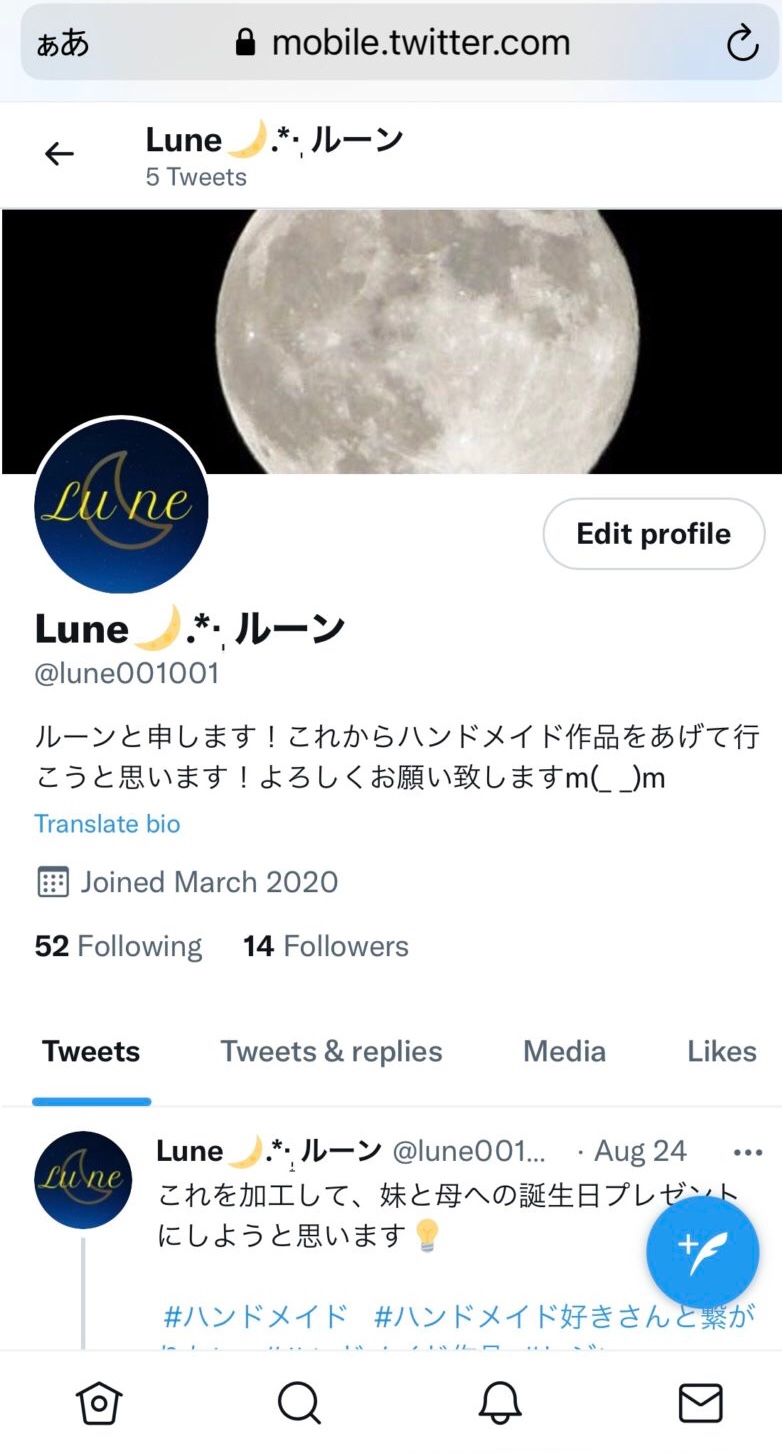View the 14 Followers list
Screen dimensions: 782x1454
pos(326,946)
